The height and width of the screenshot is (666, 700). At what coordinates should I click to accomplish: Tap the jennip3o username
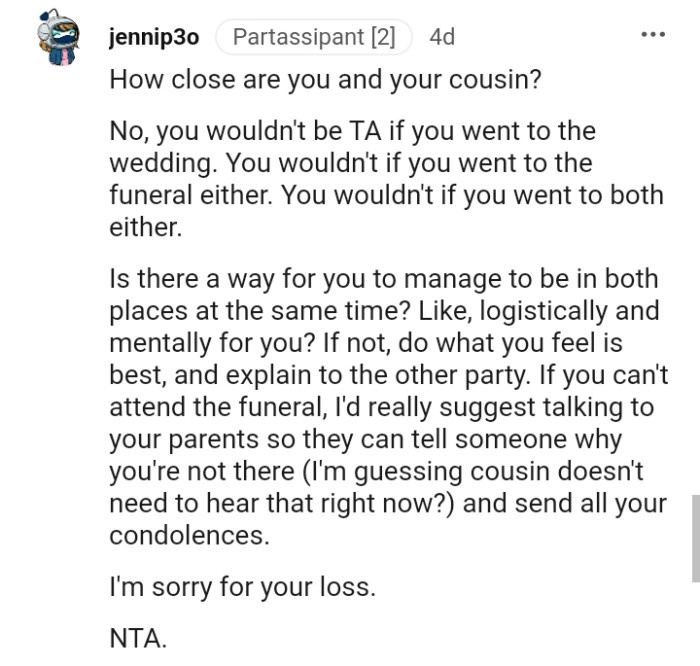[154, 37]
